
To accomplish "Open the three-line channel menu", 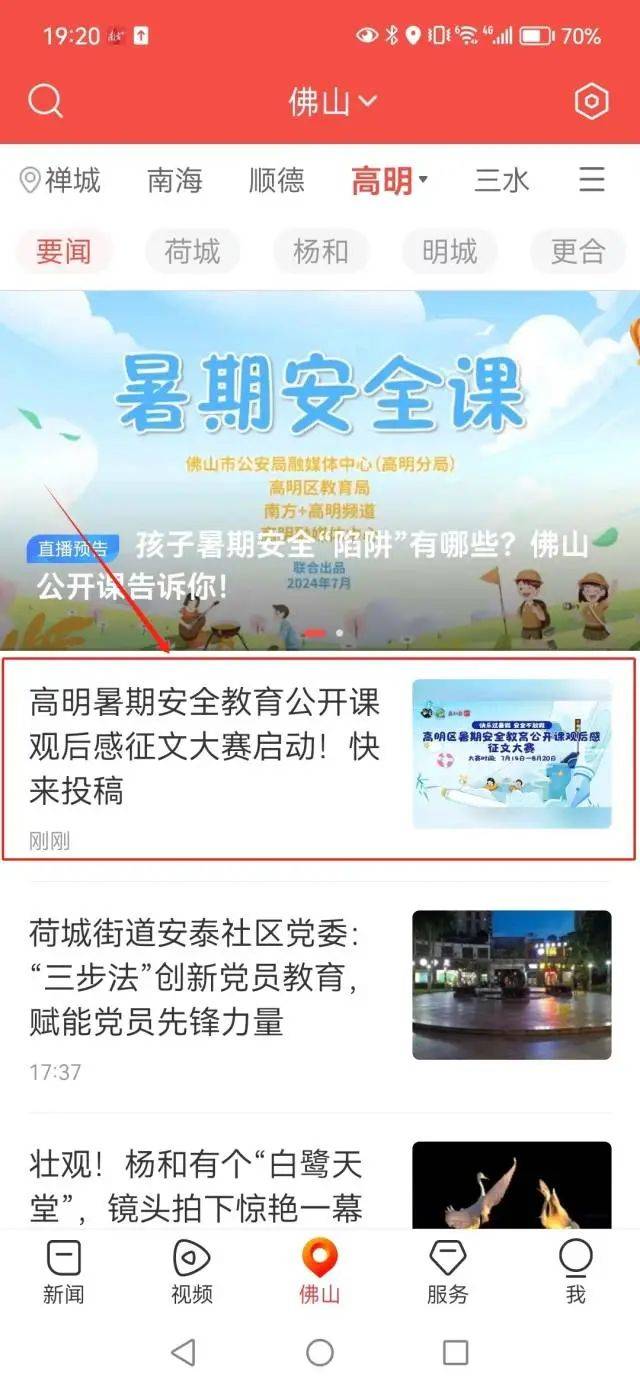I will [x=592, y=180].
